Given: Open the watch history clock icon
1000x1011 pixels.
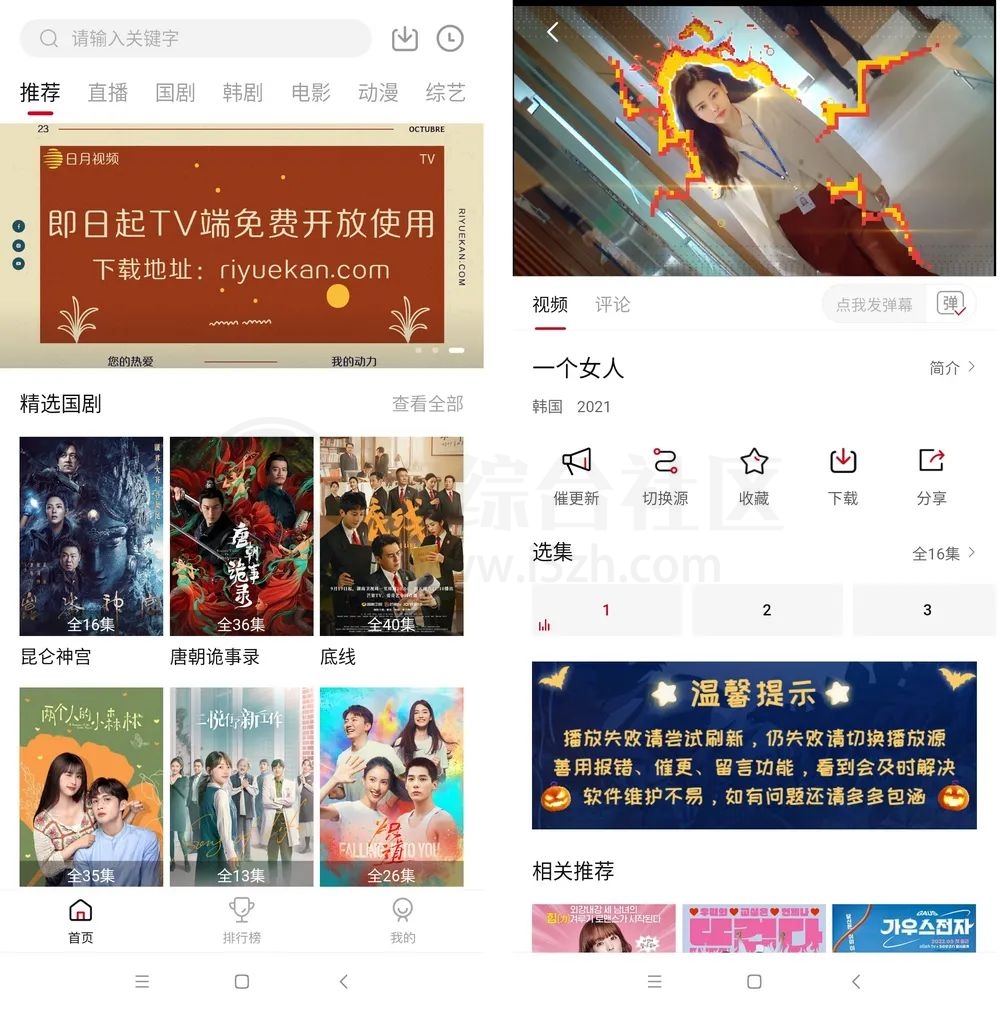Looking at the screenshot, I should (450, 39).
